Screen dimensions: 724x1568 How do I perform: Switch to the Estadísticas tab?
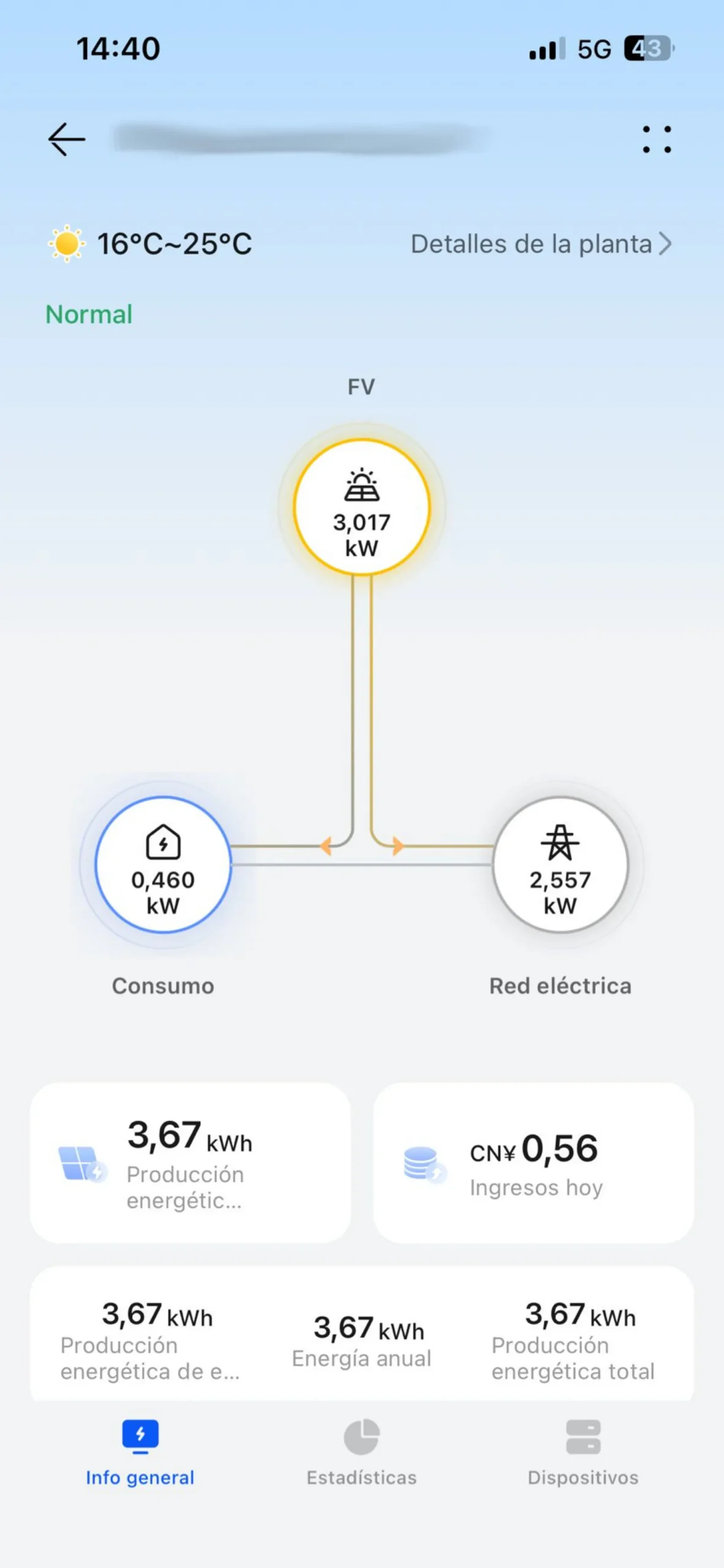pyautogui.click(x=361, y=1453)
